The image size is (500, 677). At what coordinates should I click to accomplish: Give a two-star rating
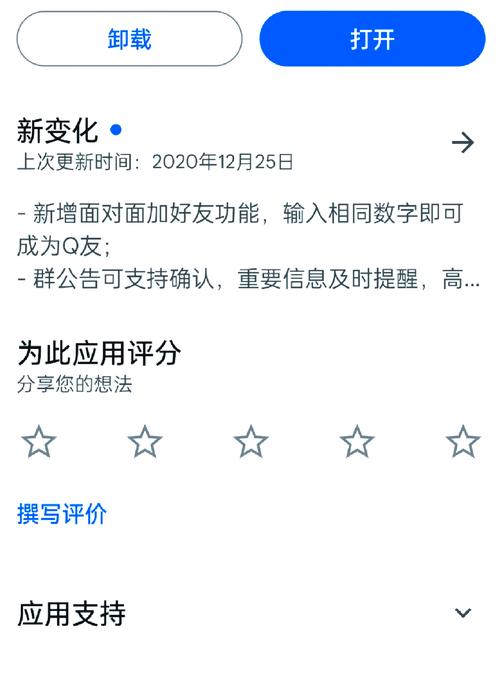pyautogui.click(x=145, y=441)
